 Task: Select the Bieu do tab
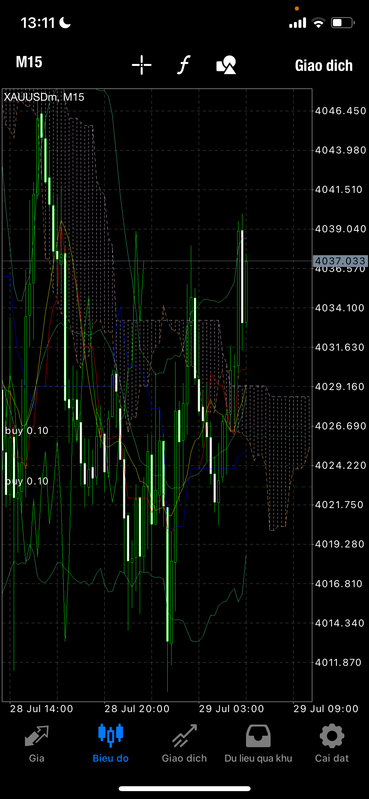(111, 743)
